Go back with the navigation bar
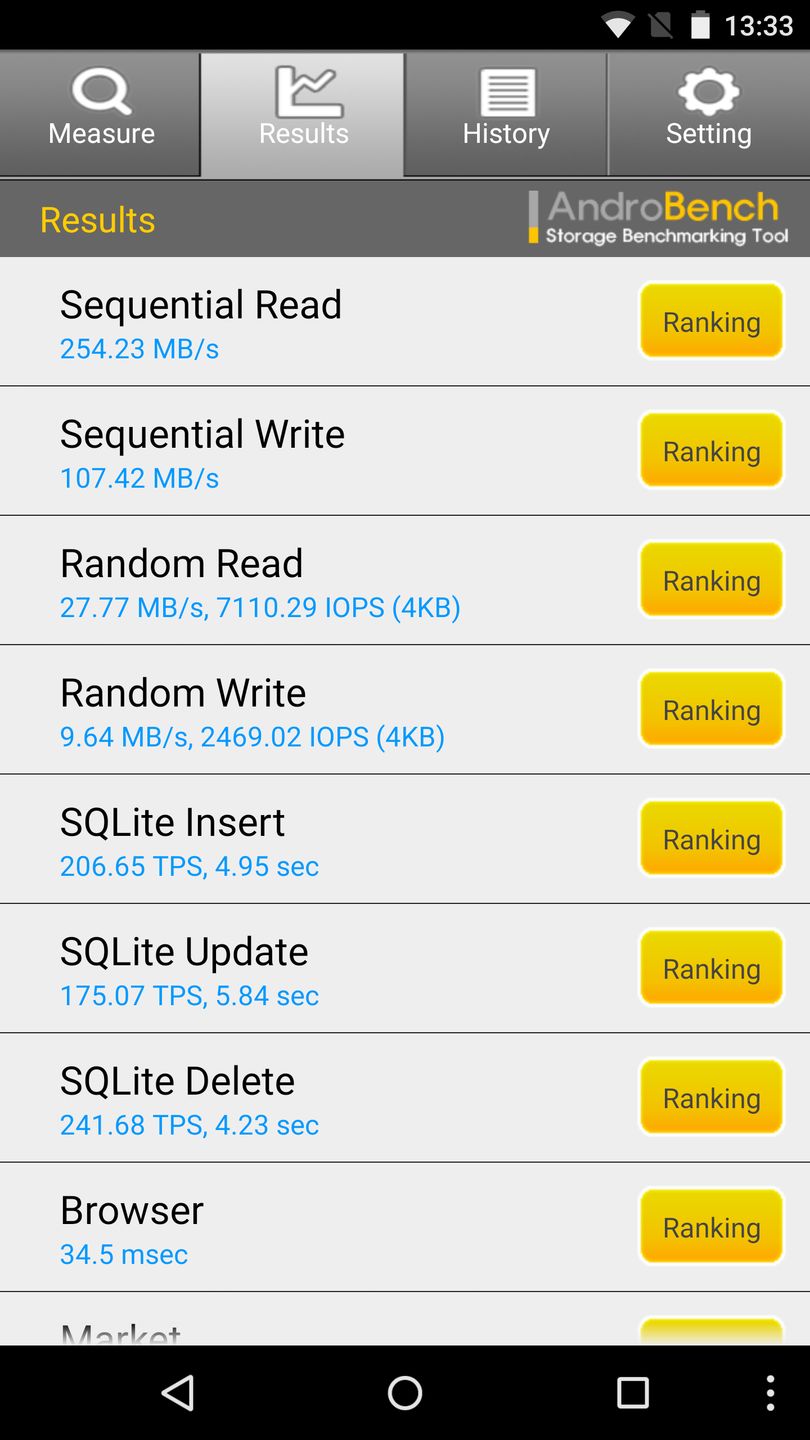Screen dimensions: 810x1440 click(x=178, y=1392)
